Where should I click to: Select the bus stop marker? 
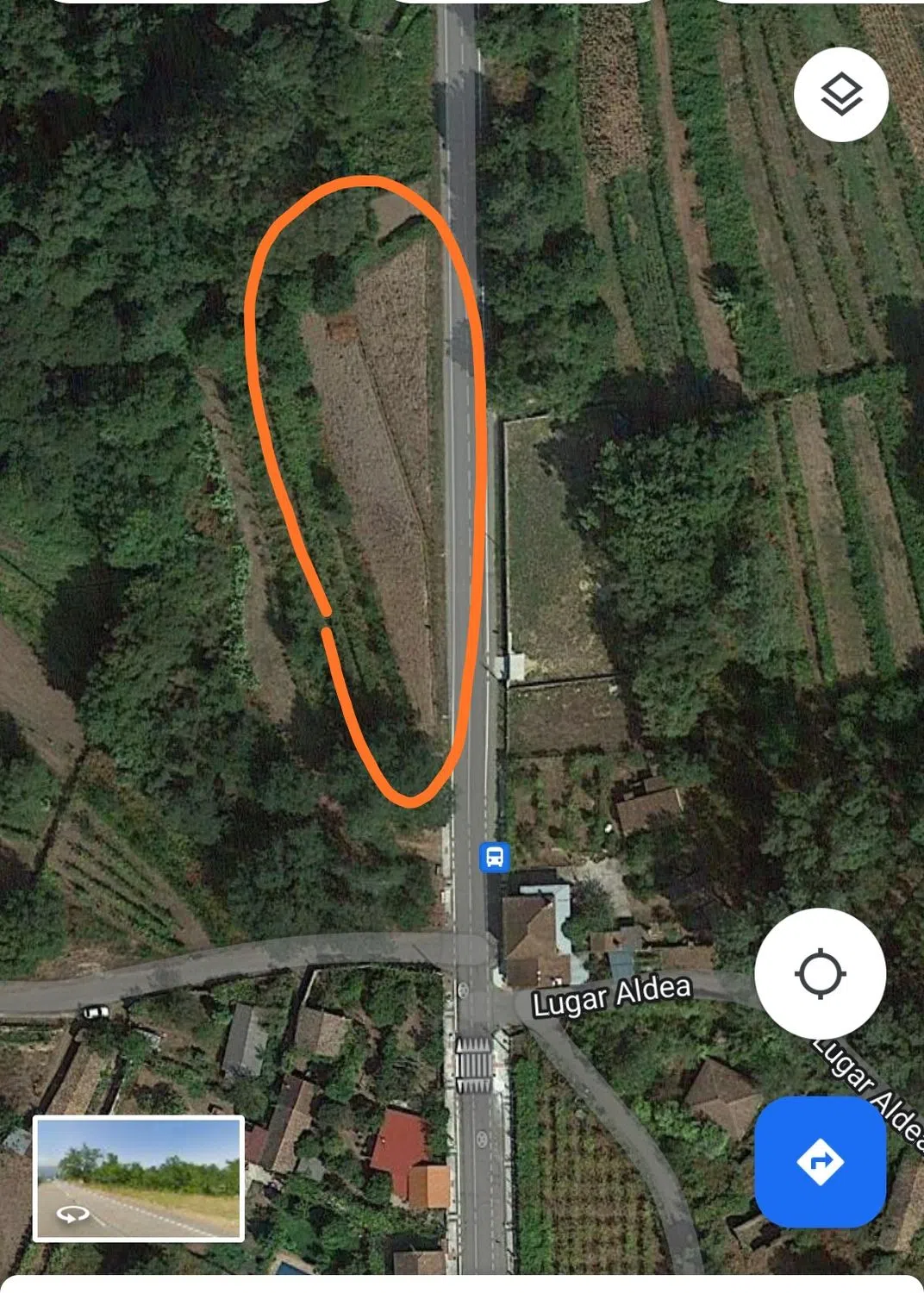(495, 857)
